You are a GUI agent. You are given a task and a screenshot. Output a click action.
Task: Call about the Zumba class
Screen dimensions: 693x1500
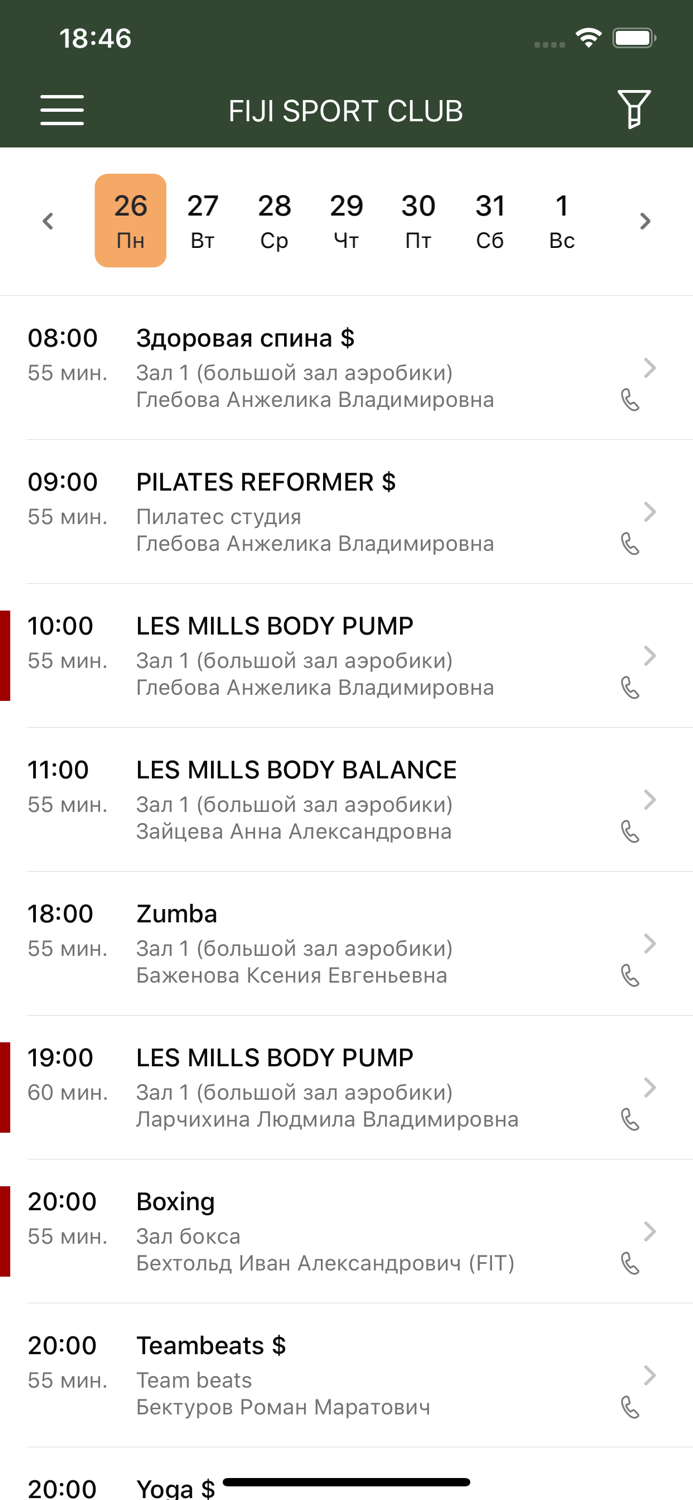[630, 975]
